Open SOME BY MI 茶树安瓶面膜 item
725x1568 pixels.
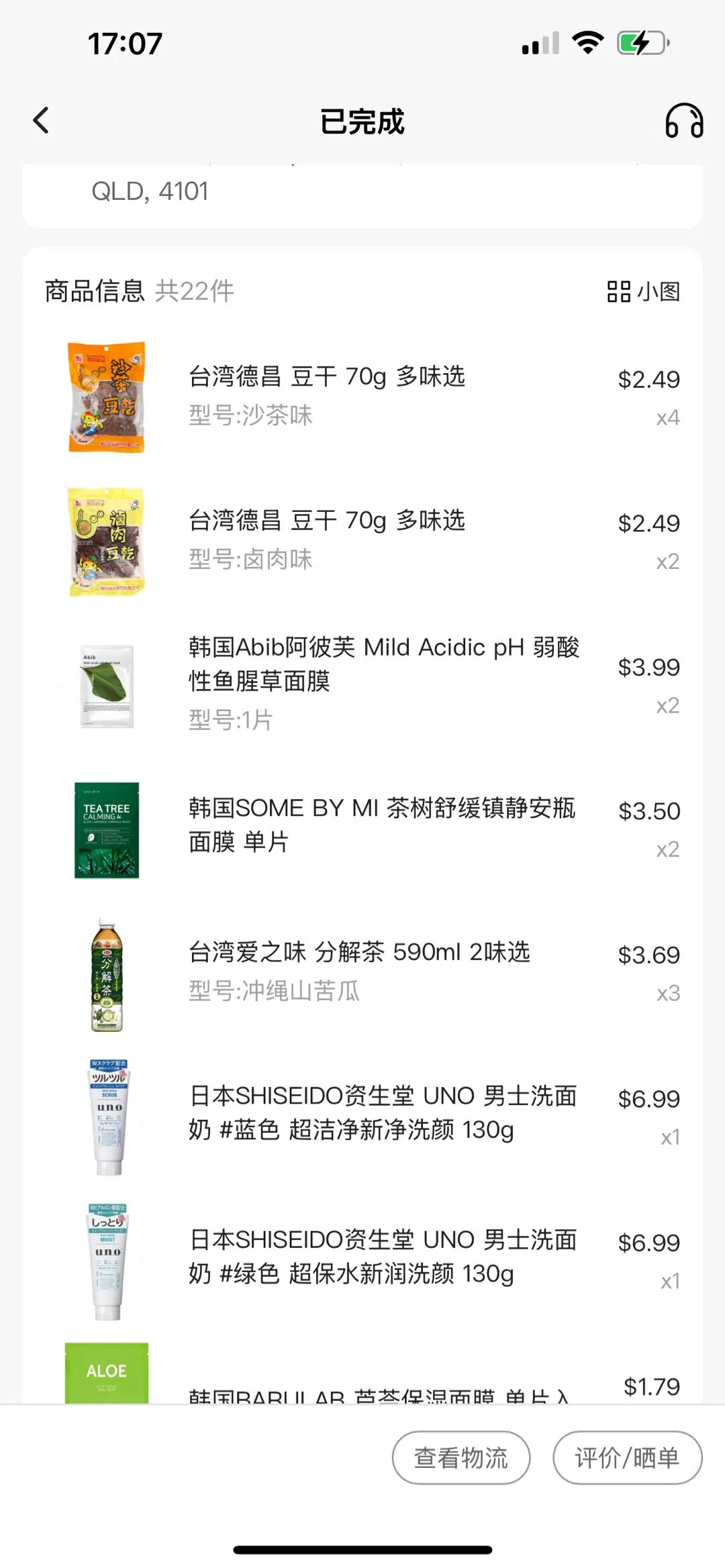(x=381, y=824)
